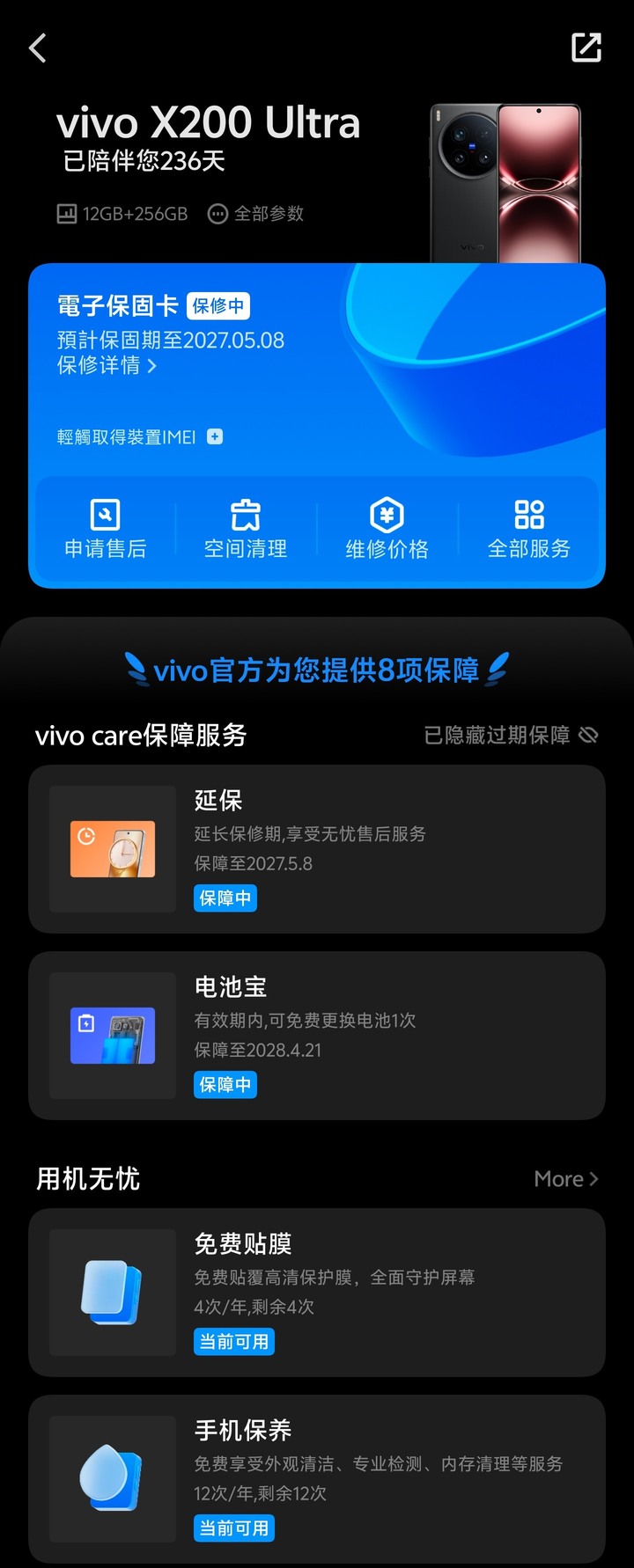
Task: Toggle 已隐藏过期保障 visibility
Action: coord(511,736)
